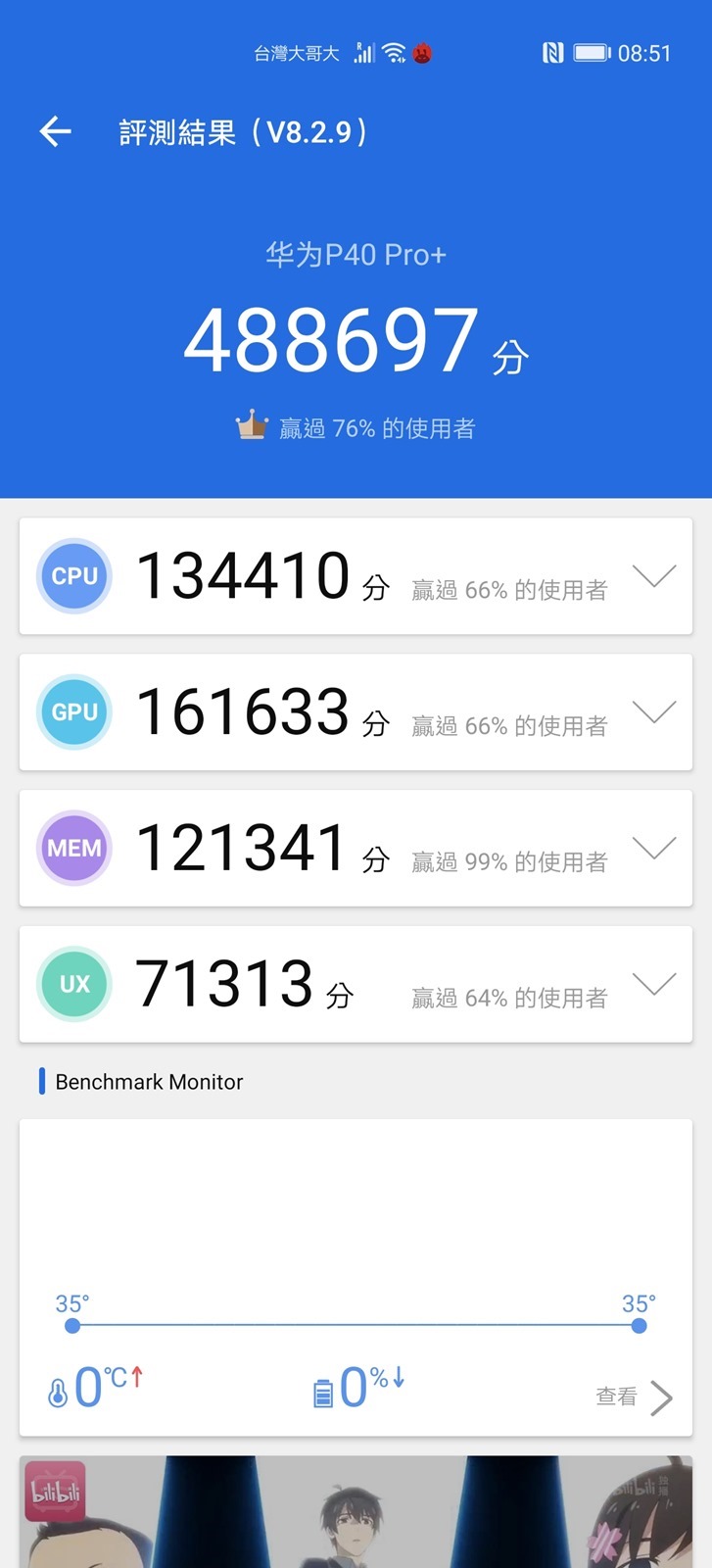Open the bilibili ad banner
Image resolution: width=712 pixels, height=1568 pixels.
tap(356, 1512)
